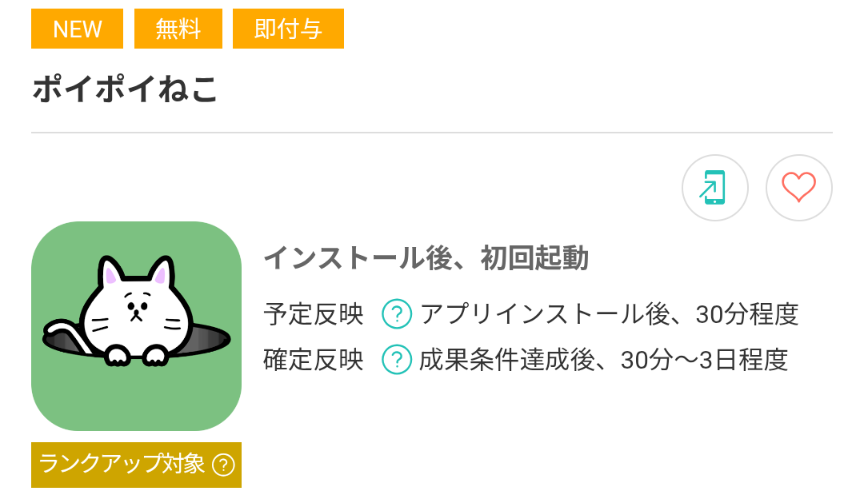Open the help icon next to 予定反映
The height and width of the screenshot is (492, 864).
pyautogui.click(x=397, y=315)
